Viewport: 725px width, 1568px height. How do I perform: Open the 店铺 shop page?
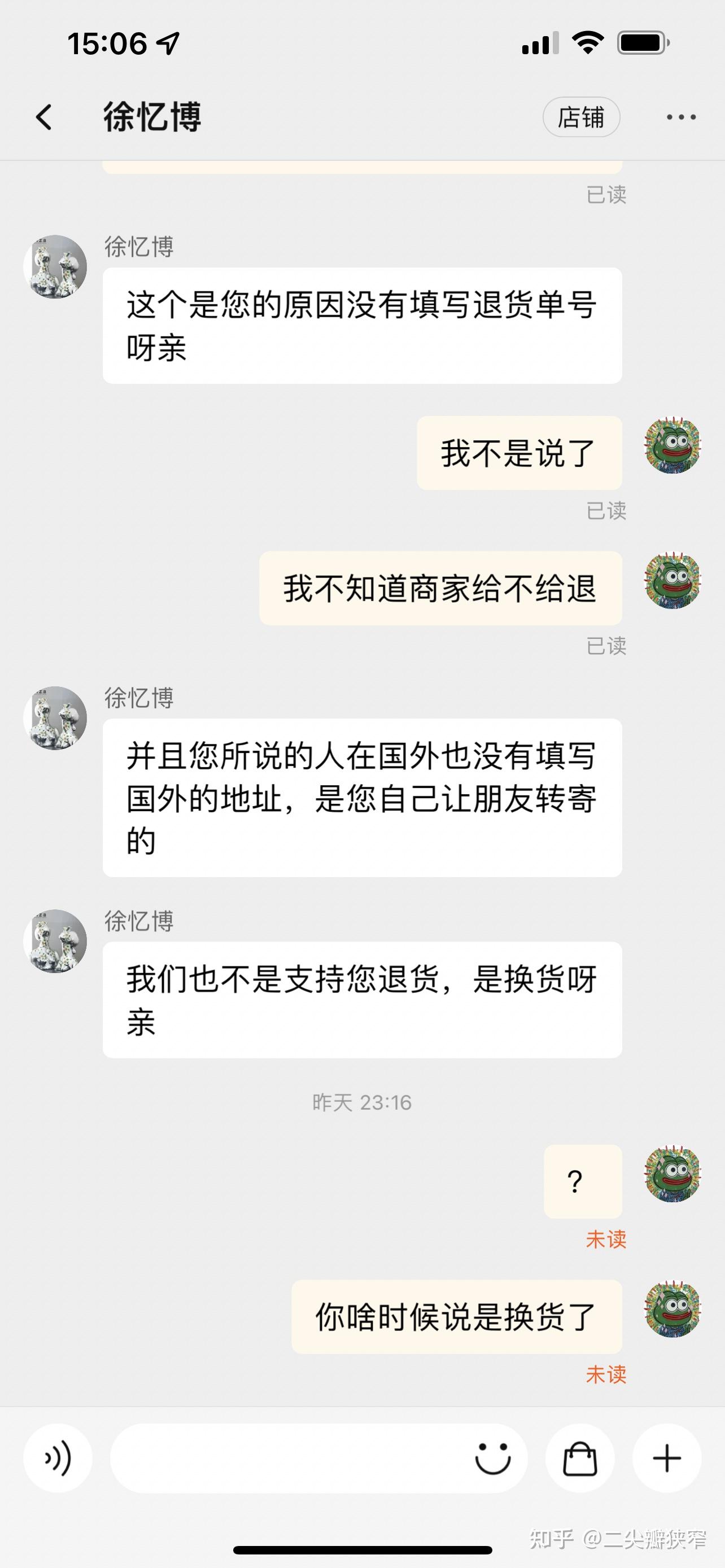[580, 117]
